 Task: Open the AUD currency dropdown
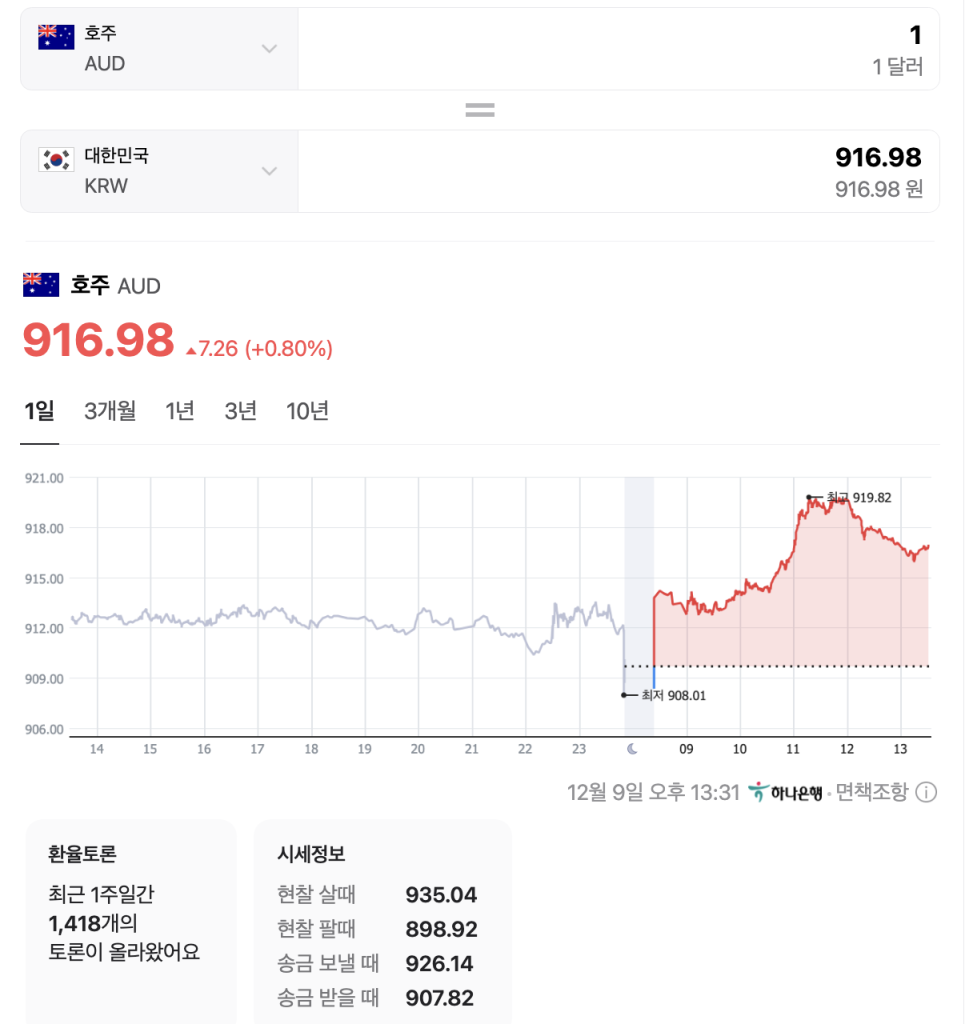(159, 49)
